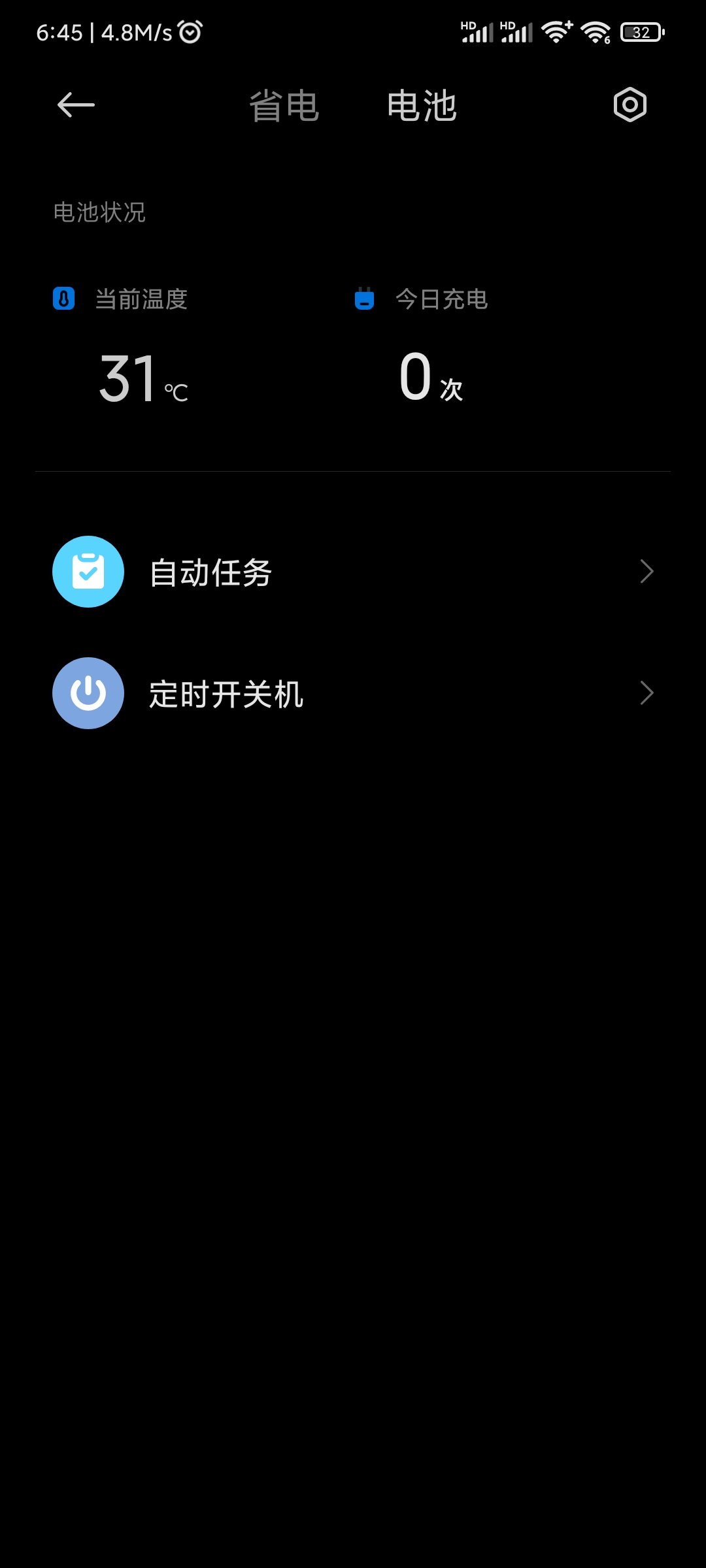Open 定时开关机 settings
The image size is (706, 1568).
coord(353,693)
